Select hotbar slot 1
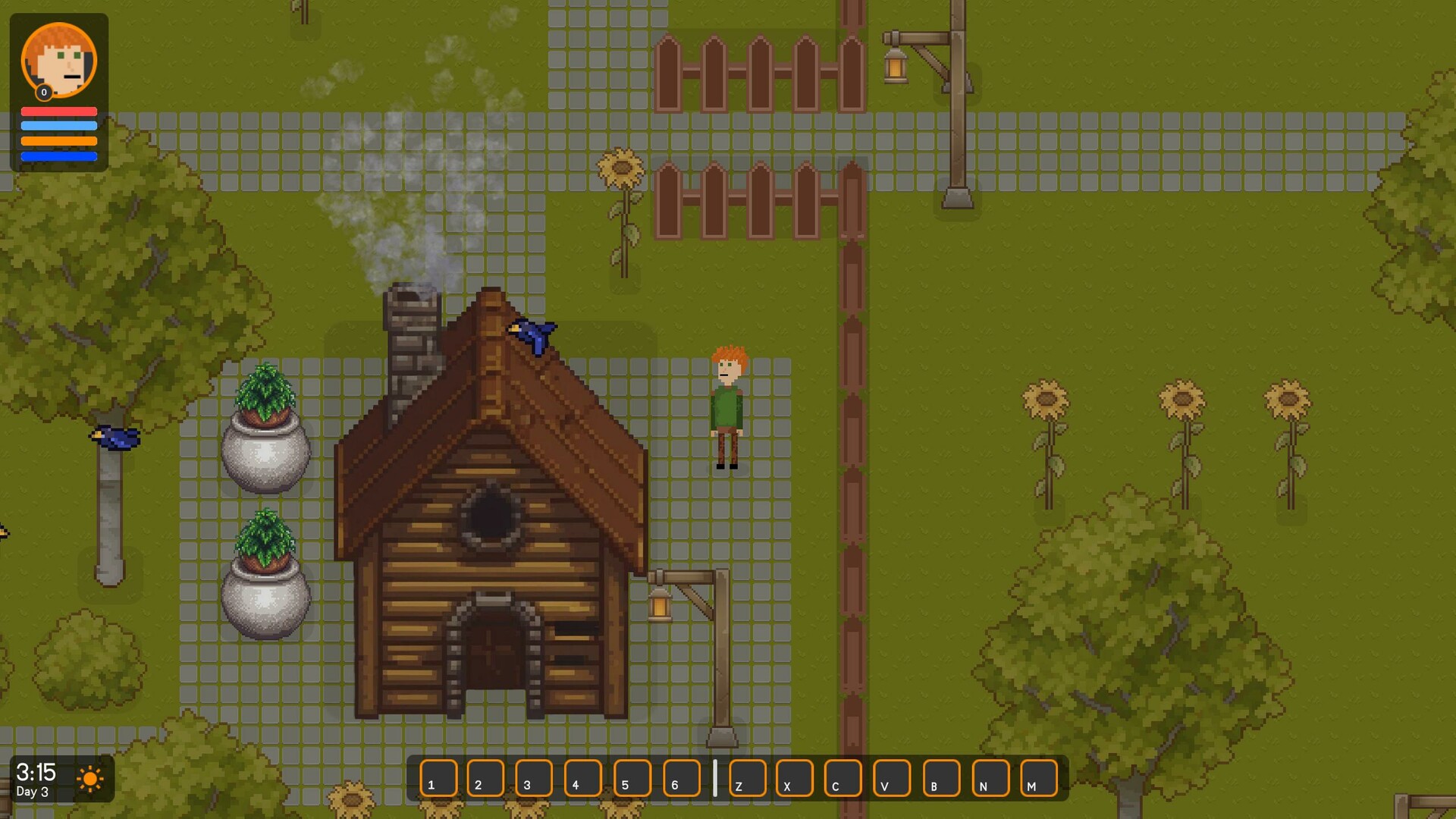1456x819 pixels. [438, 778]
